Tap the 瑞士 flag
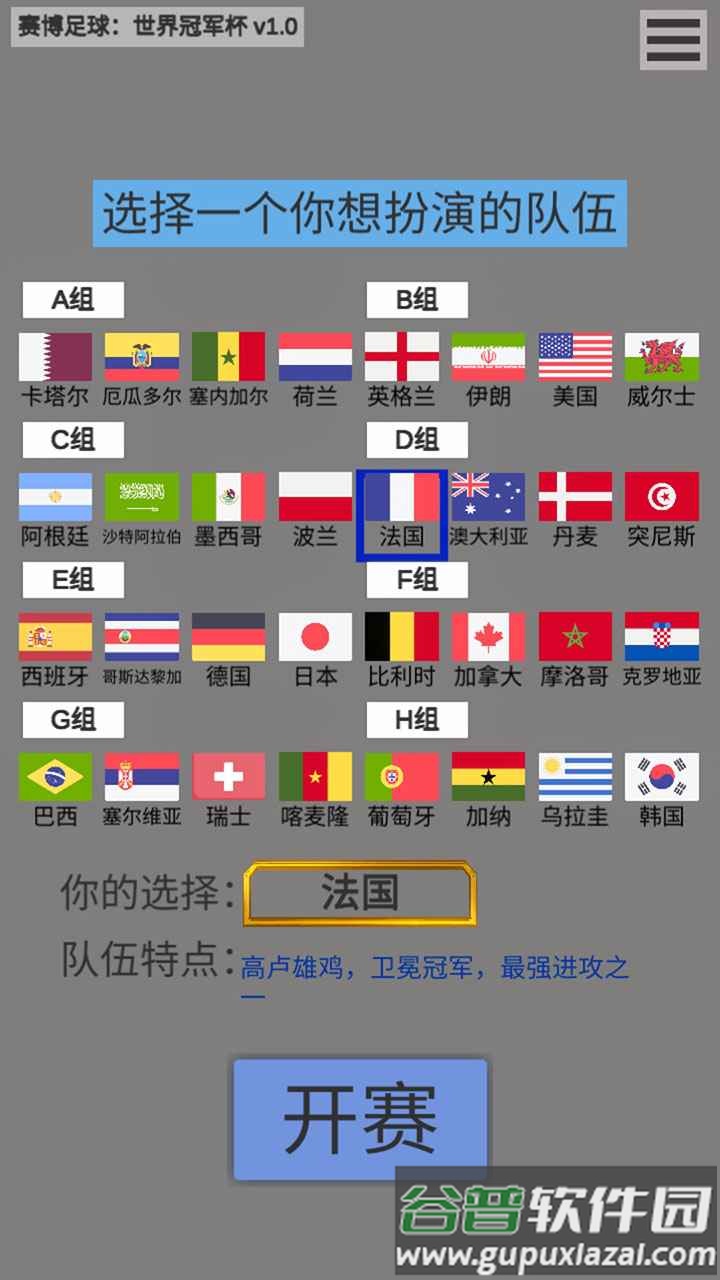The width and height of the screenshot is (720, 1280). point(228,777)
